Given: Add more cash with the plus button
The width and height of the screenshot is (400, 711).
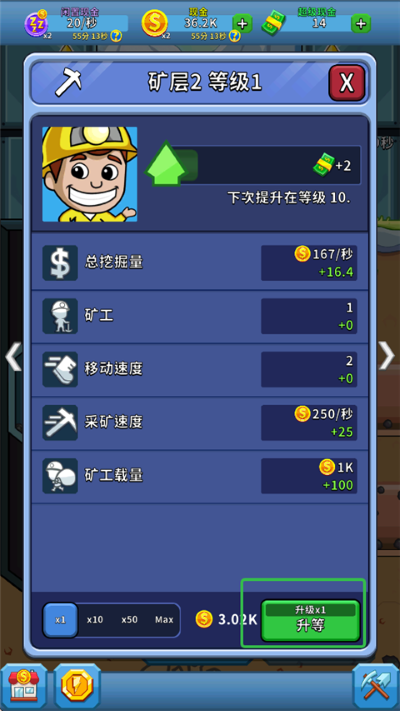Looking at the screenshot, I should pyautogui.click(x=243, y=24).
